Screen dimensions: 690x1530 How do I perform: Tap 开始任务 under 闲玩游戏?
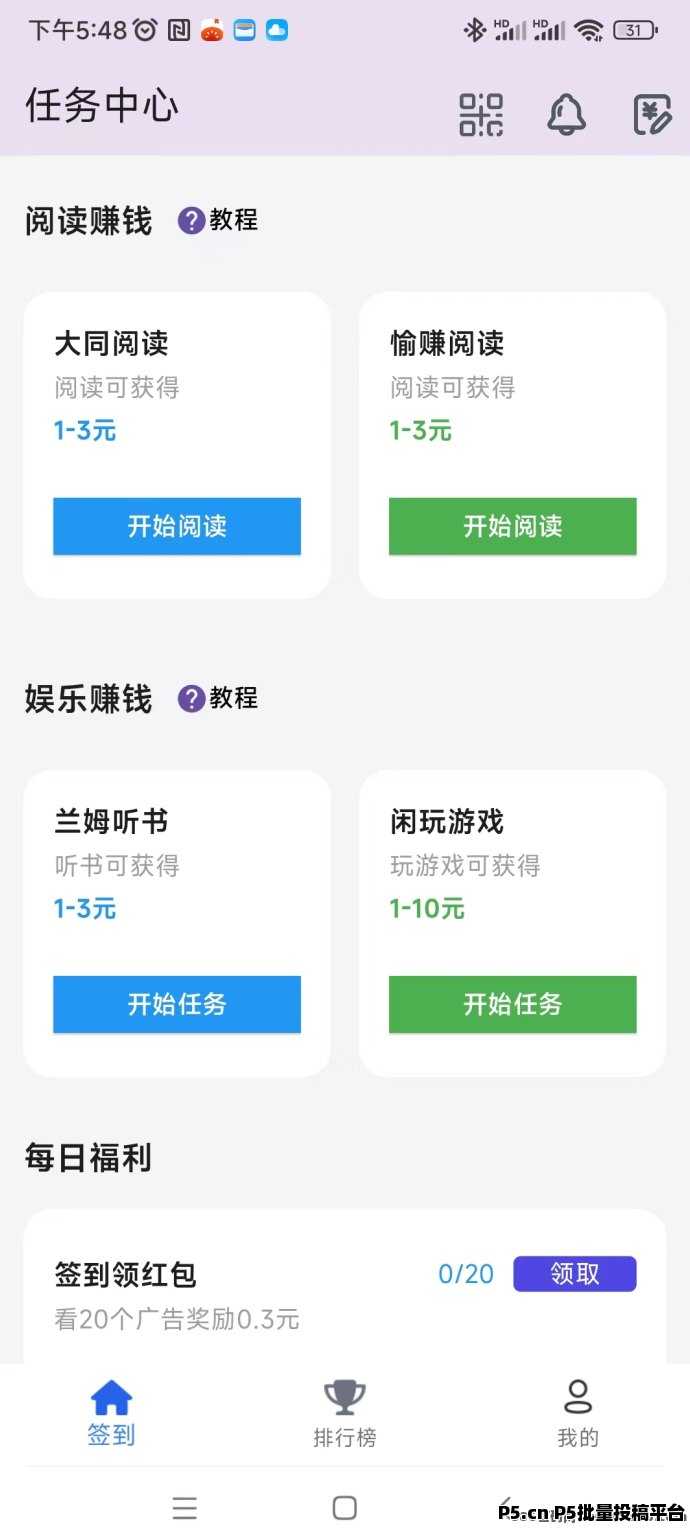click(512, 1004)
